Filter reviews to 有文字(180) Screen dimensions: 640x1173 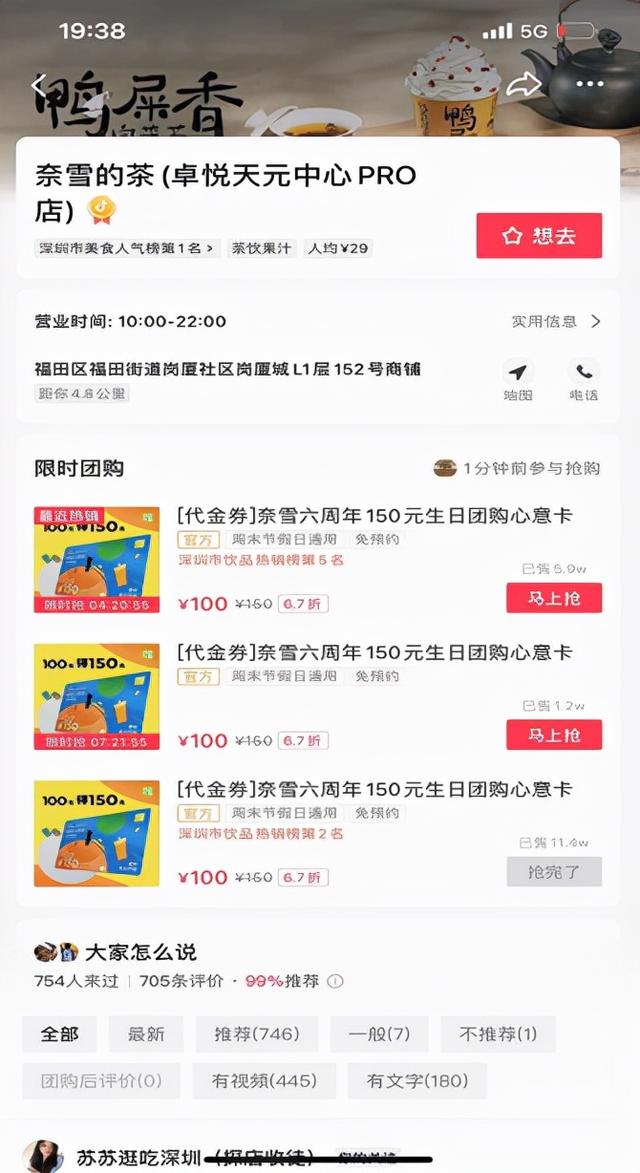pos(417,1081)
